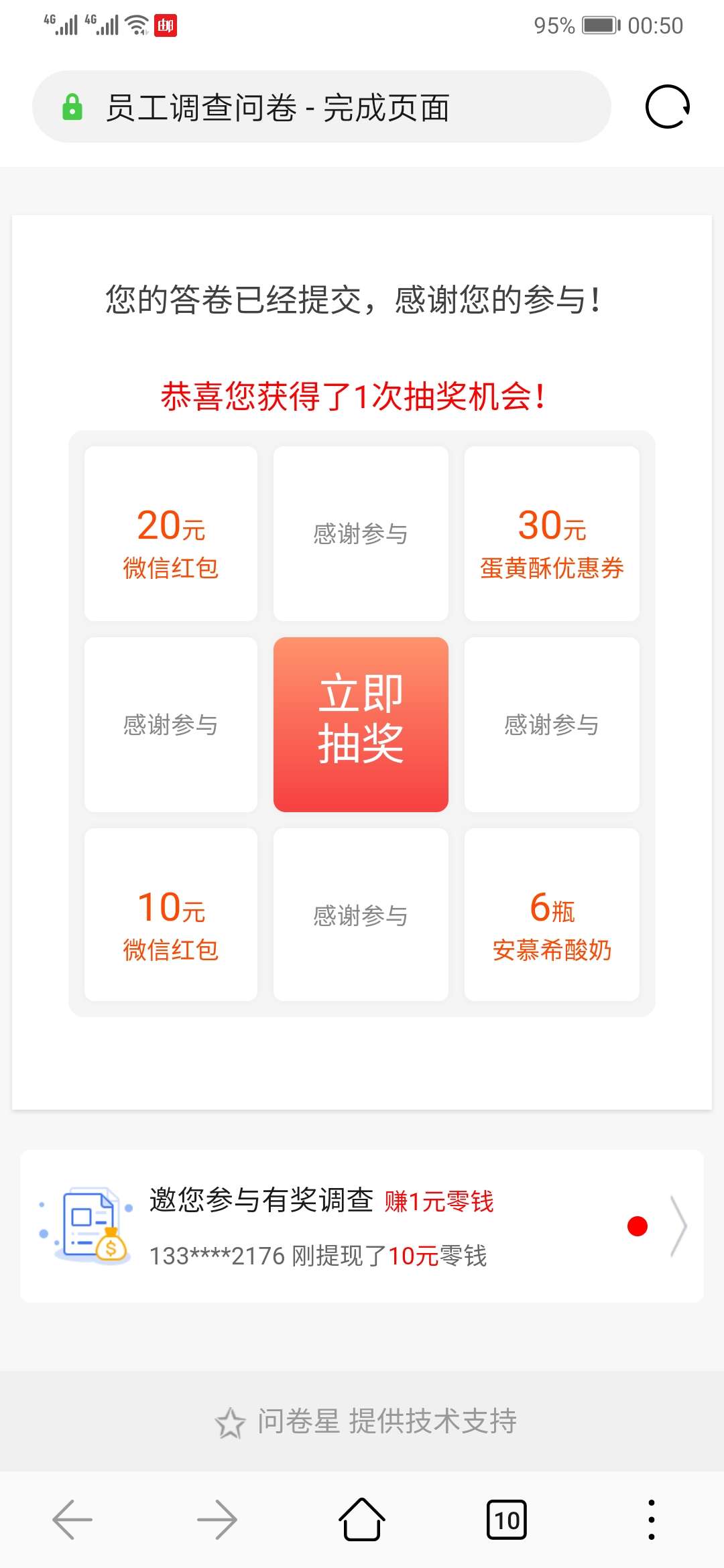Open the address bar showing 员工调查问卷

322,107
